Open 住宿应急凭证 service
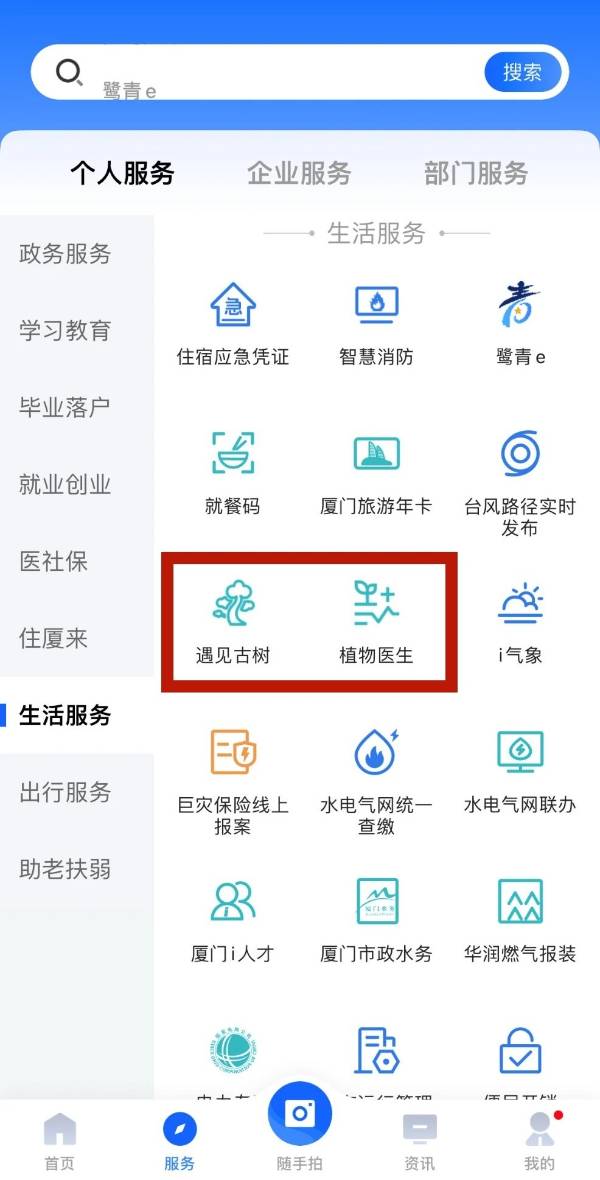 pyautogui.click(x=233, y=320)
